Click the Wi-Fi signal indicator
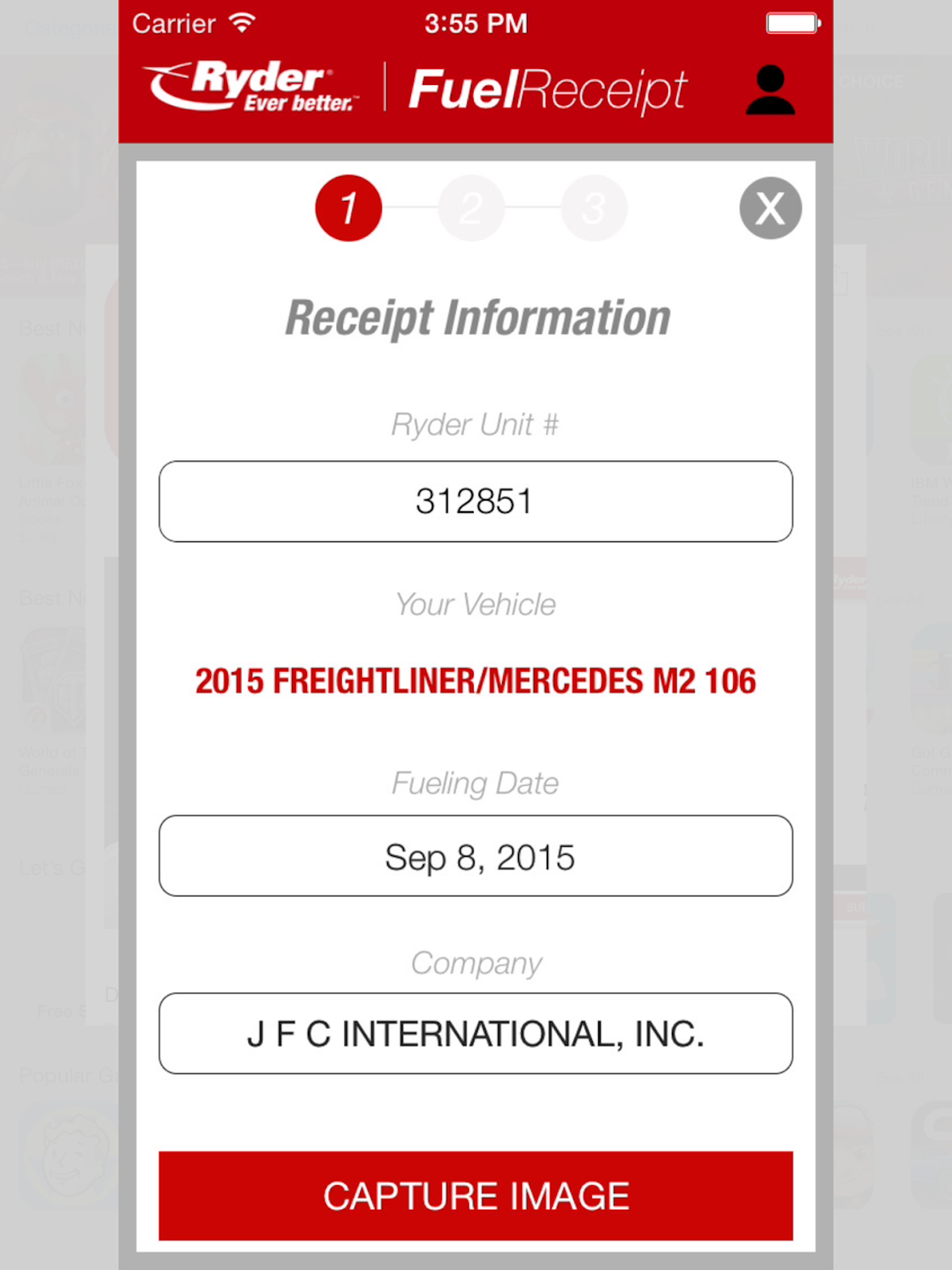The image size is (952, 1270). point(242,22)
